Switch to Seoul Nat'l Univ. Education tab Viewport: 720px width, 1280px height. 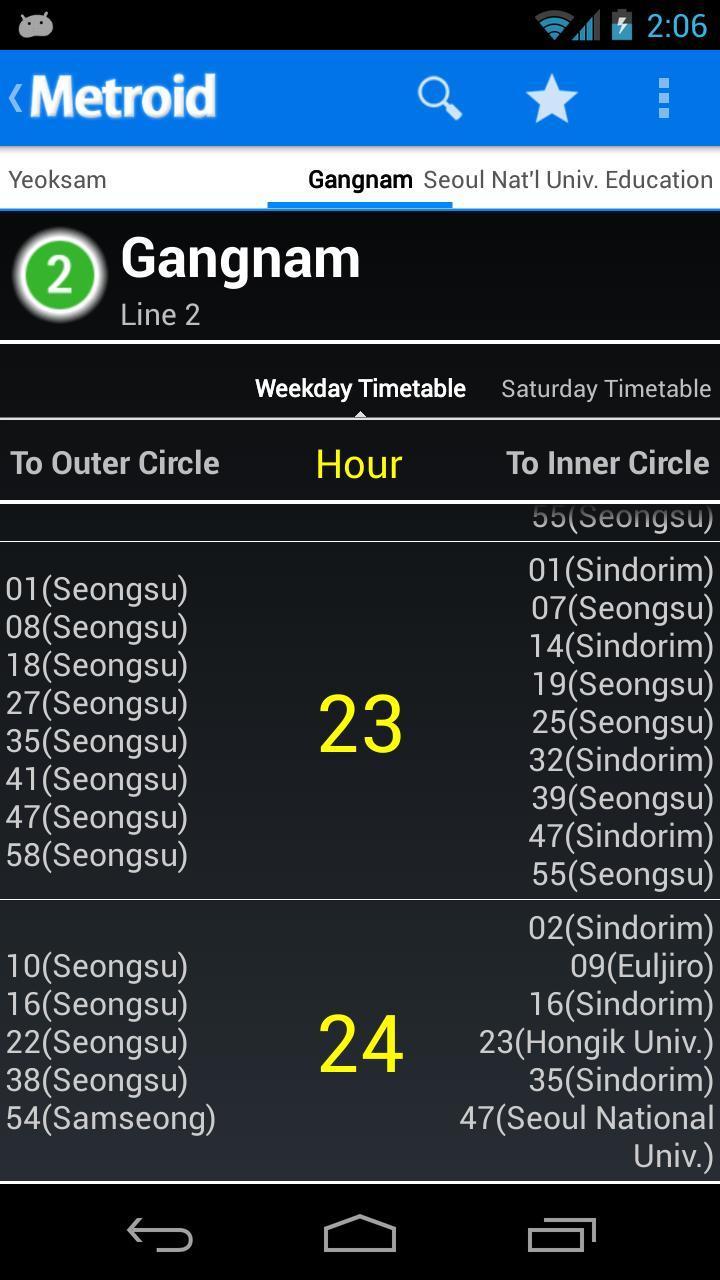[x=568, y=180]
